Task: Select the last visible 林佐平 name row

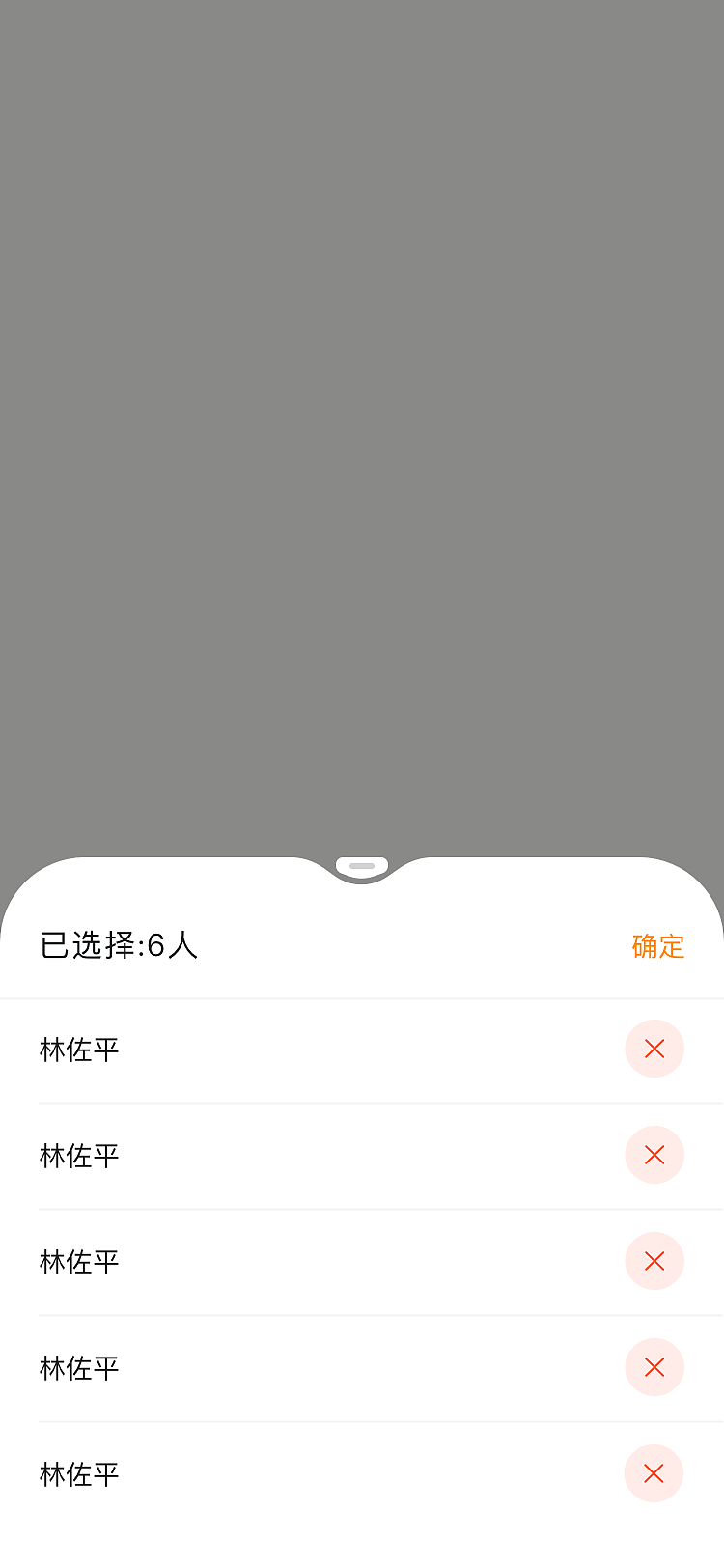Action: tap(79, 1473)
